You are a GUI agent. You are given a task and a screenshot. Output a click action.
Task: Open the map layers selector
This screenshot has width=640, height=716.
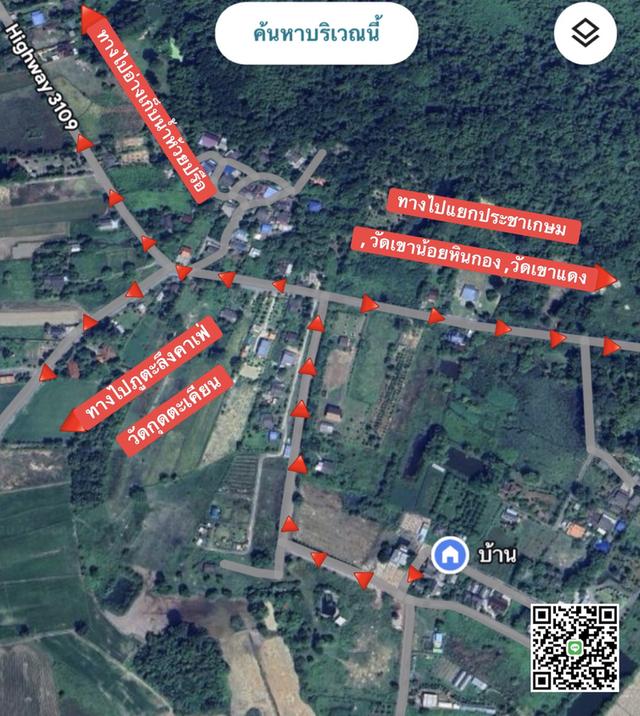(585, 34)
